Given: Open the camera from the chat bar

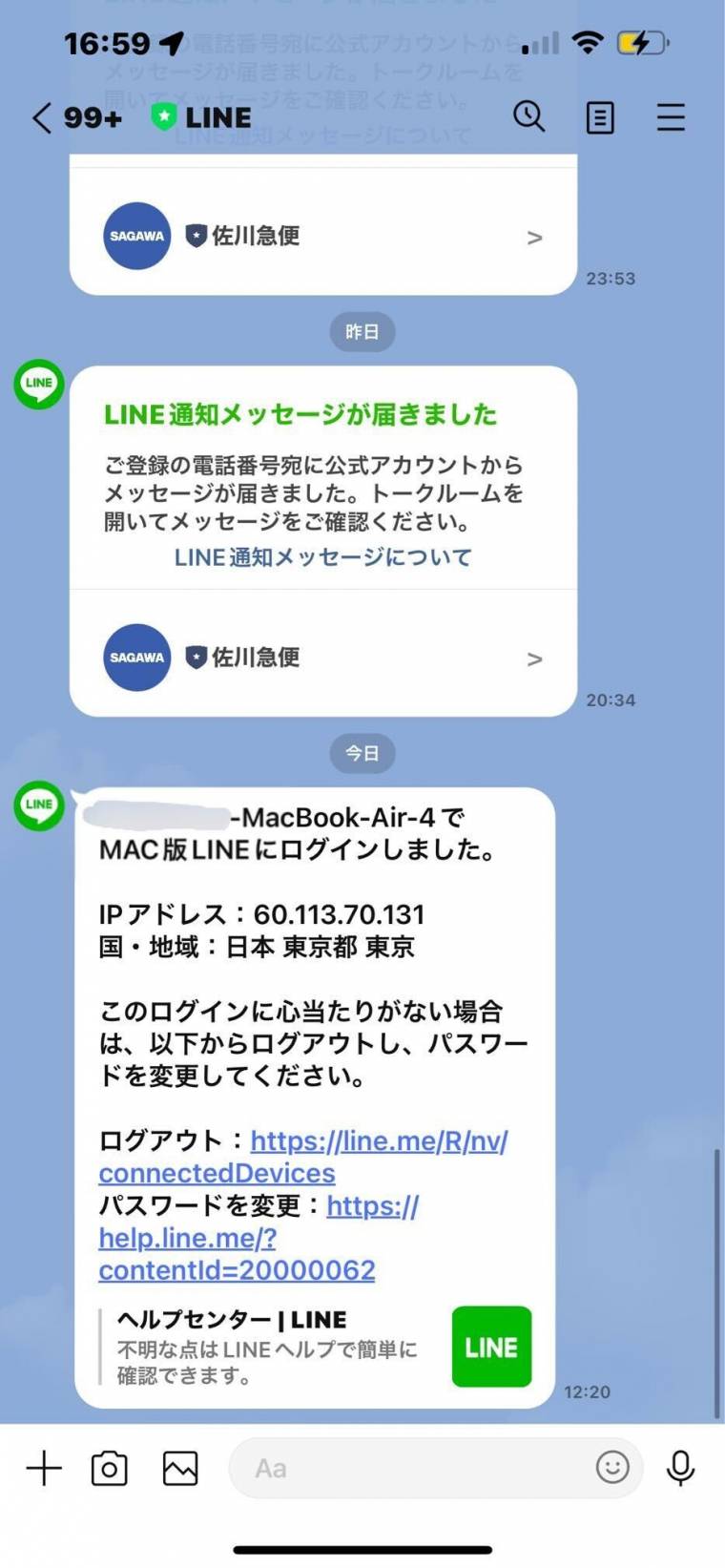Looking at the screenshot, I should pos(110,1468).
